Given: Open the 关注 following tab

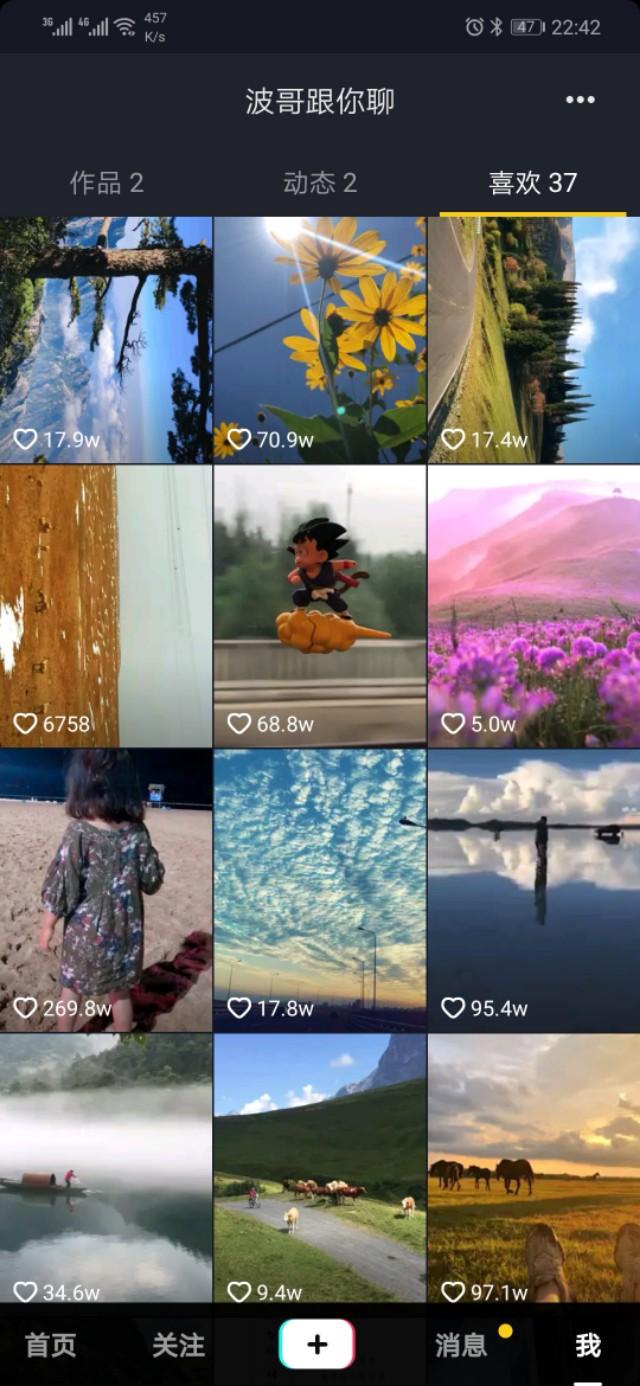Looking at the screenshot, I should [x=178, y=1345].
